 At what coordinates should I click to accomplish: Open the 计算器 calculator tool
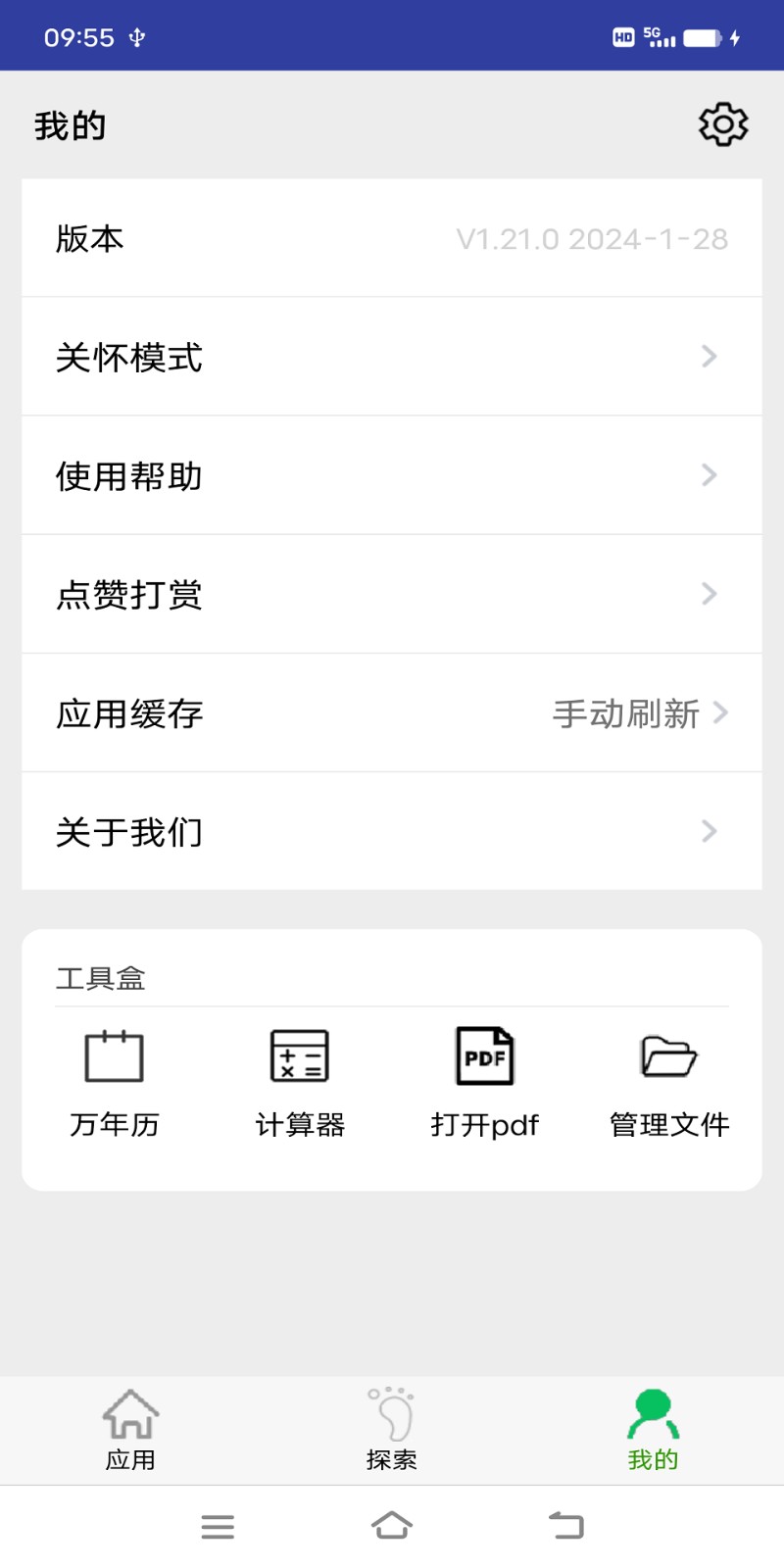(299, 1076)
